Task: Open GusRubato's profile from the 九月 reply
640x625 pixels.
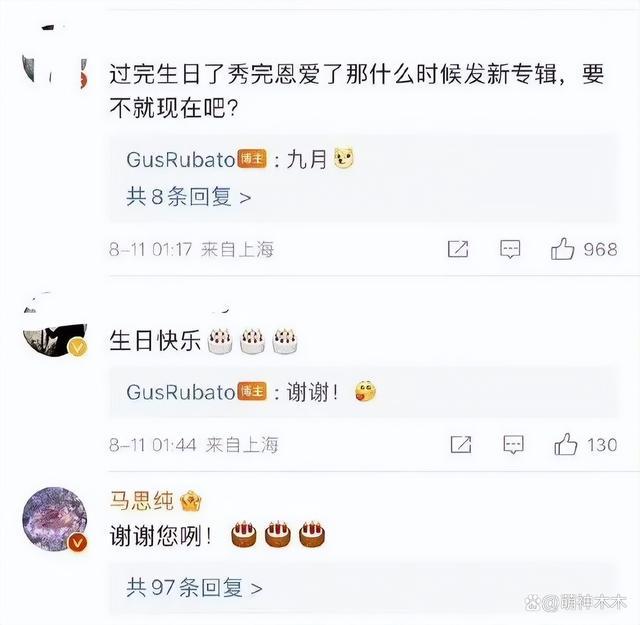Action: [x=181, y=160]
